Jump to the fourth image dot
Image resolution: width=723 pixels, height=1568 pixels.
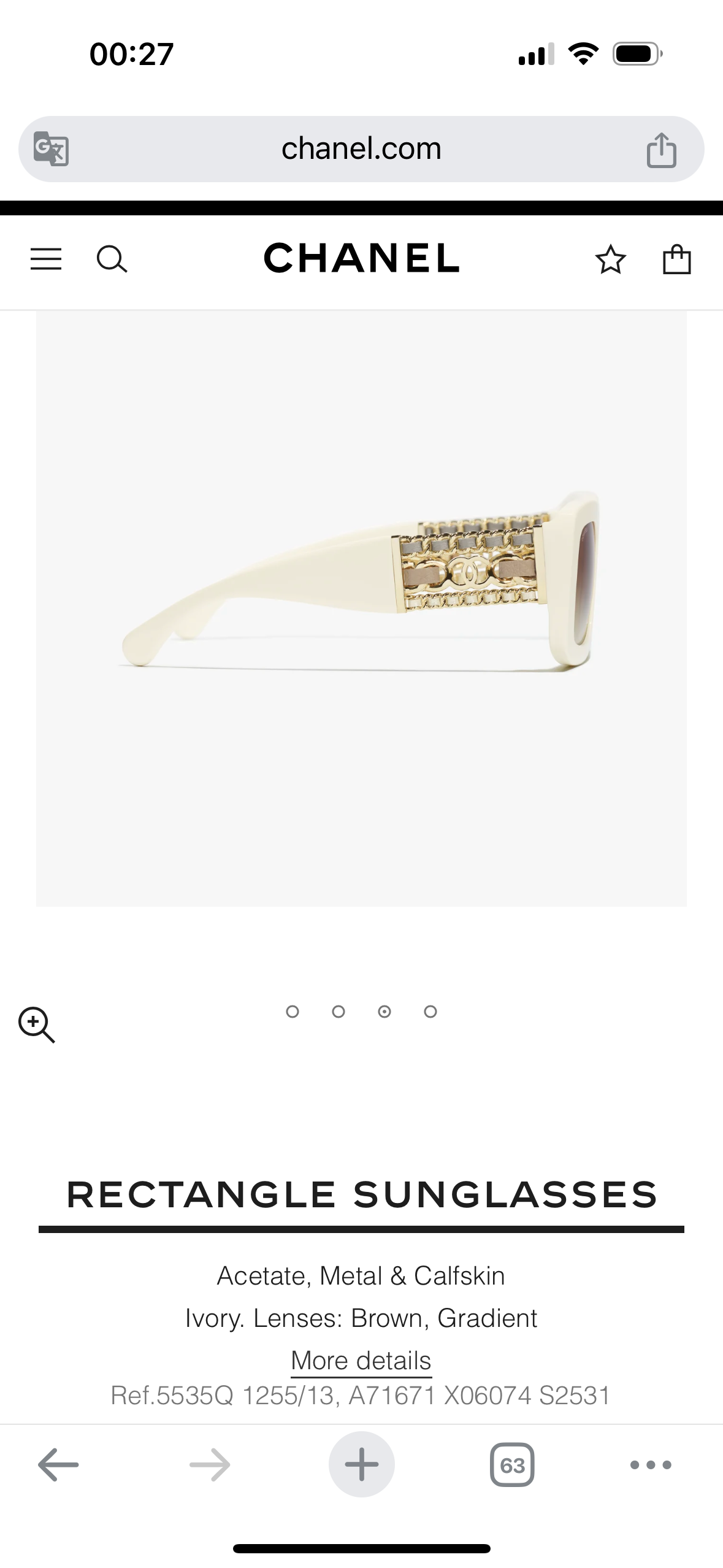coord(430,1012)
